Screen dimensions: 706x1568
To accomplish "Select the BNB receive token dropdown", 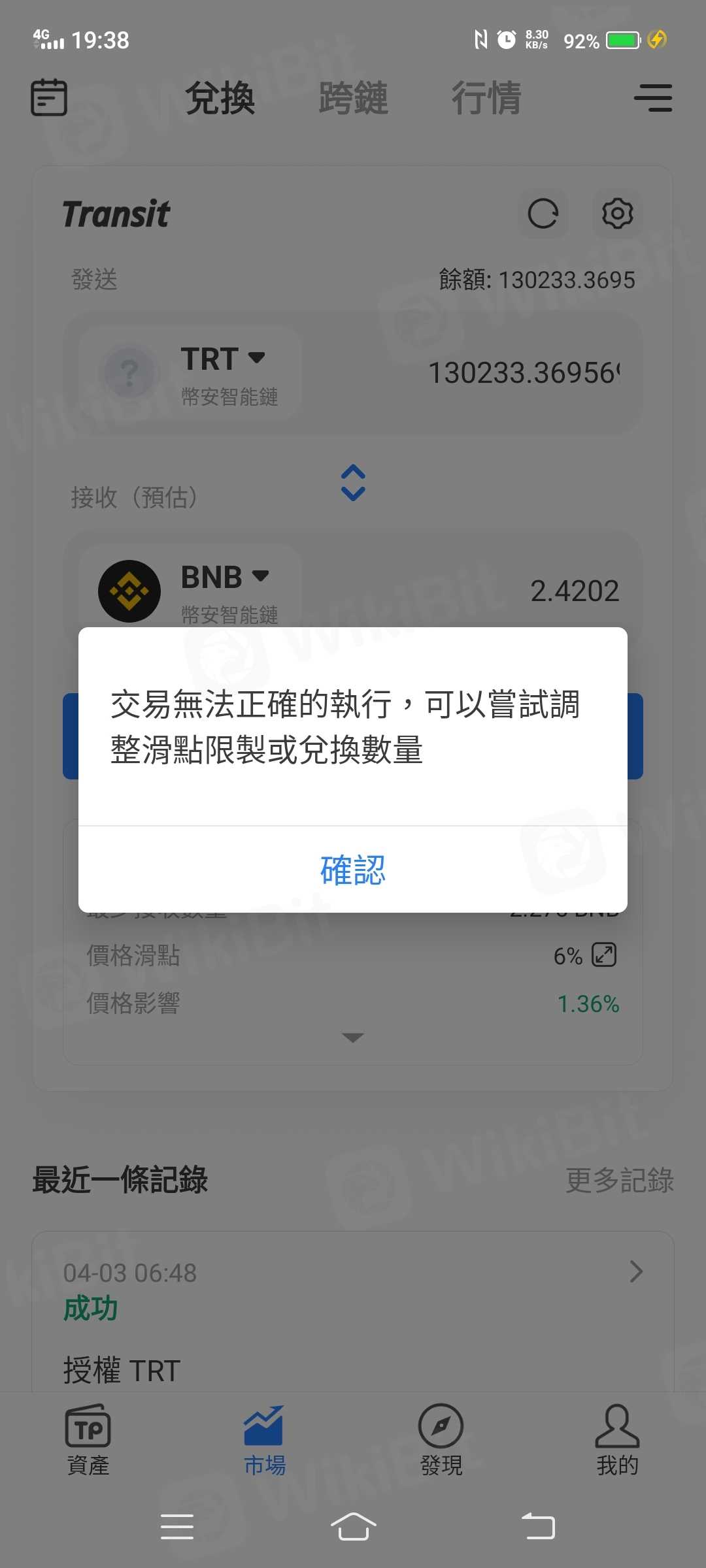I will coord(222,590).
